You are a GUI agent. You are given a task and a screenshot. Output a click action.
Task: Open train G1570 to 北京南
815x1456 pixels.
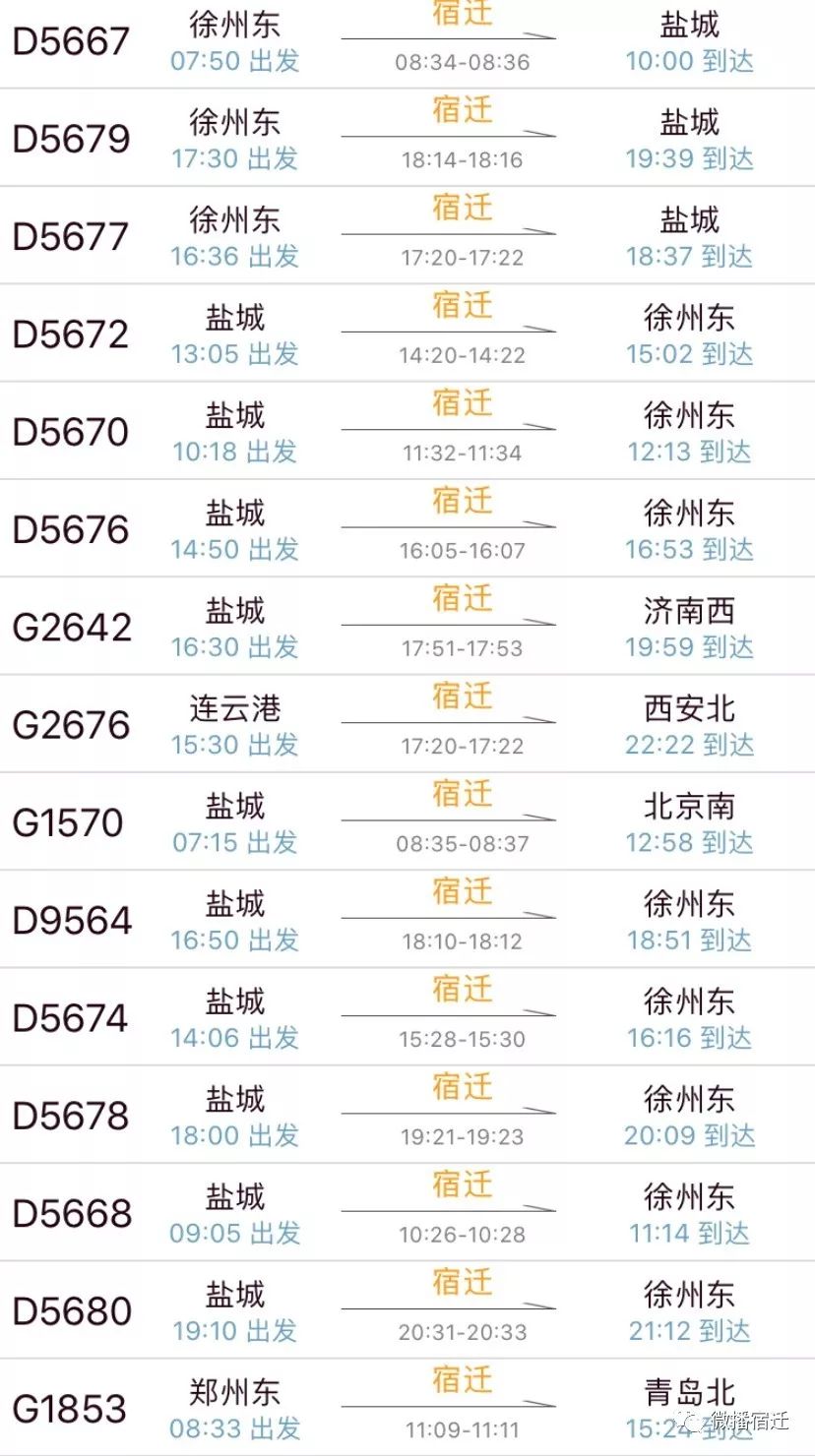(x=407, y=821)
